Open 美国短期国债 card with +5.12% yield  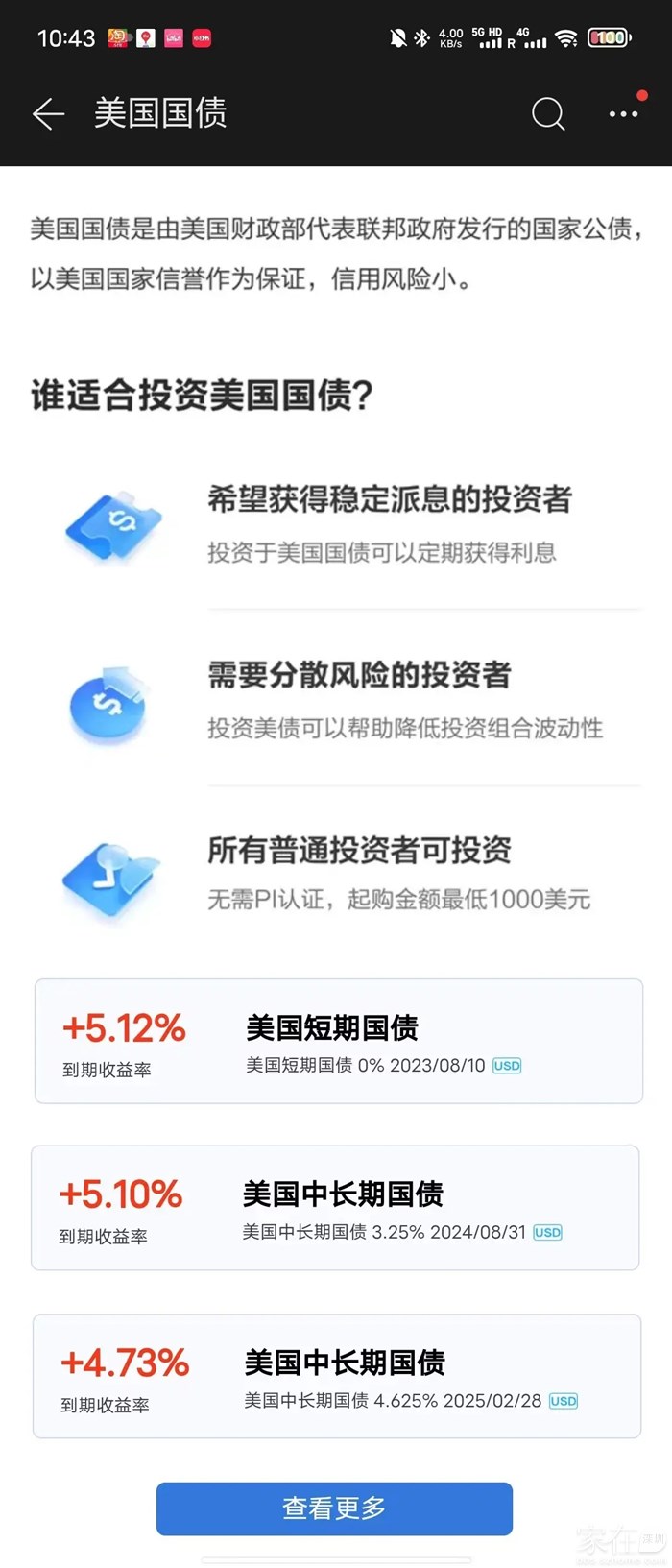click(x=338, y=1042)
